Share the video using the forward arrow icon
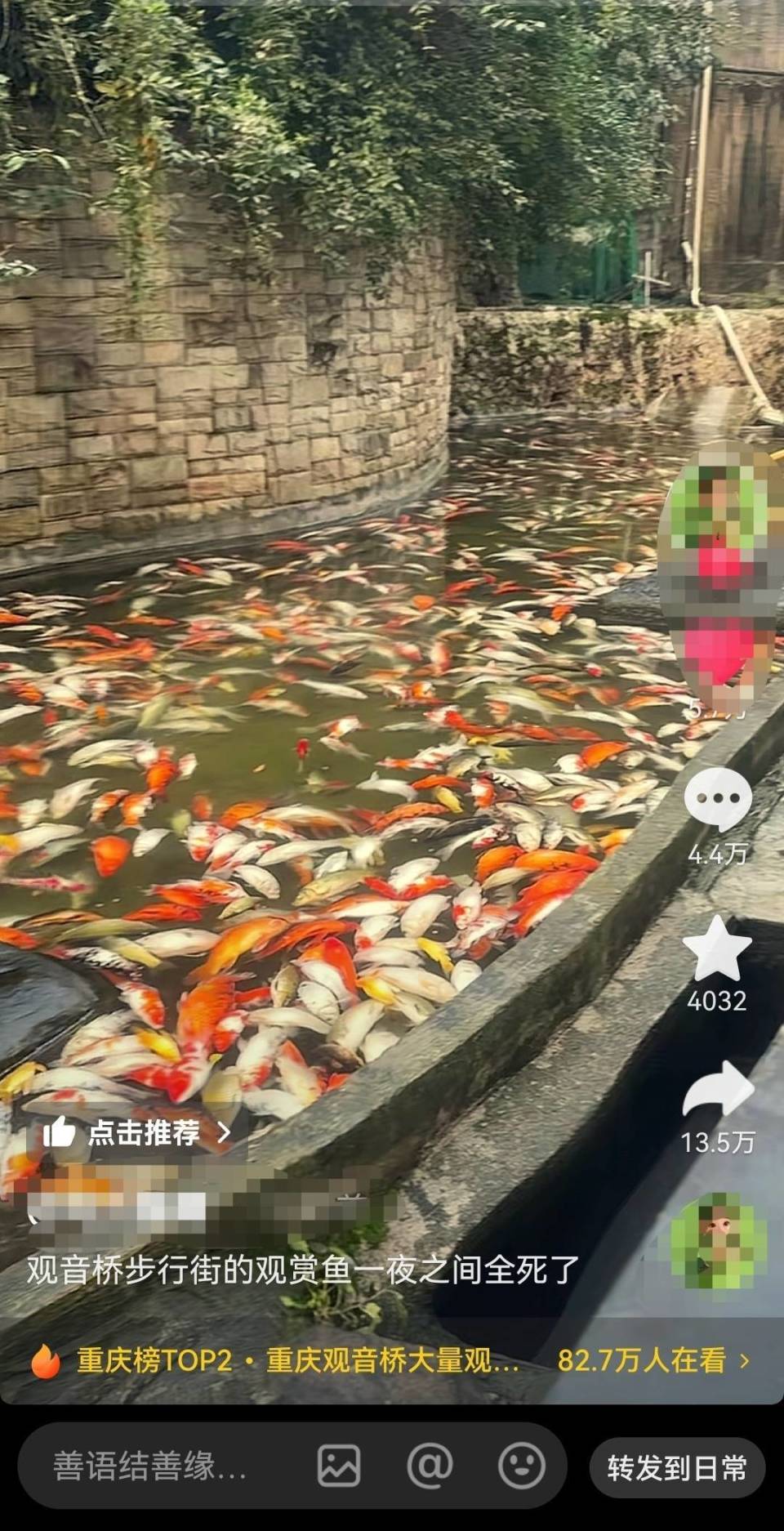 click(717, 1088)
